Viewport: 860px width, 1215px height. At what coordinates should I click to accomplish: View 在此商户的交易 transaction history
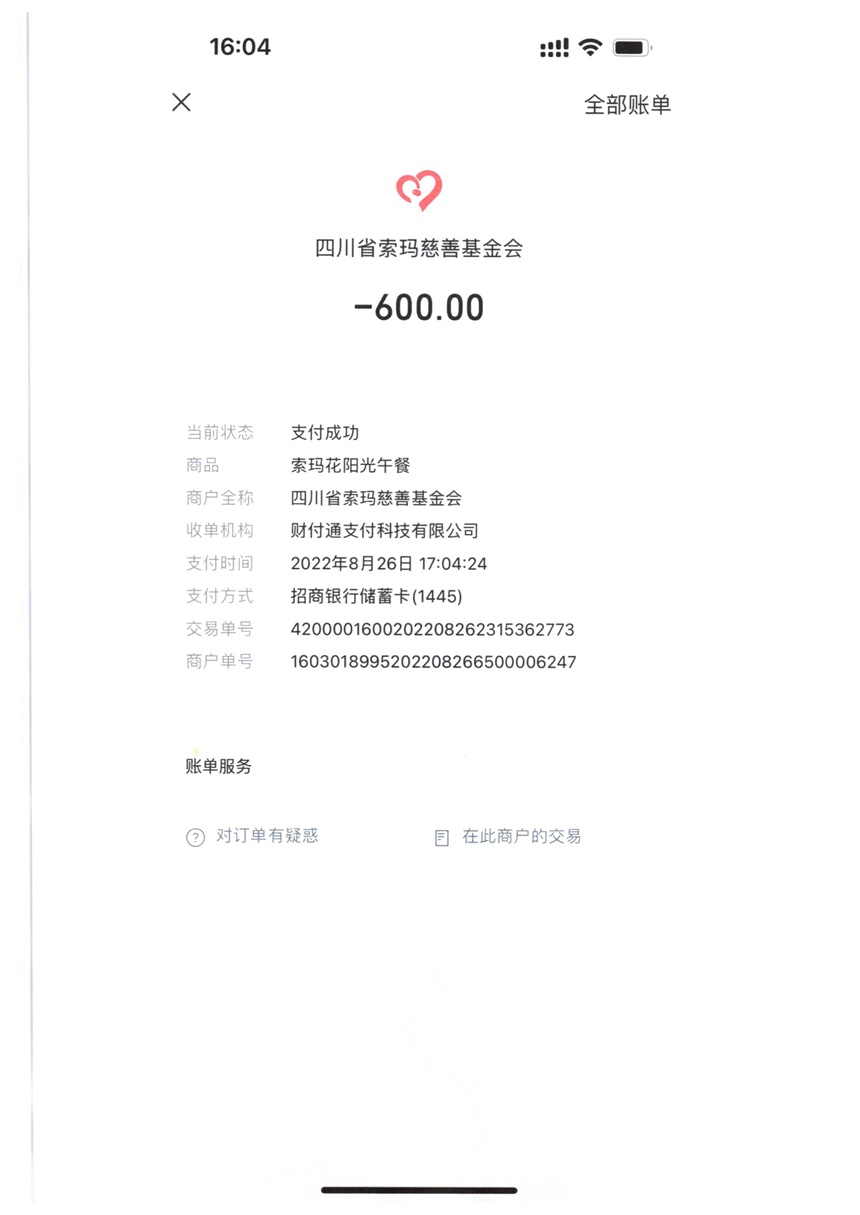[508, 837]
